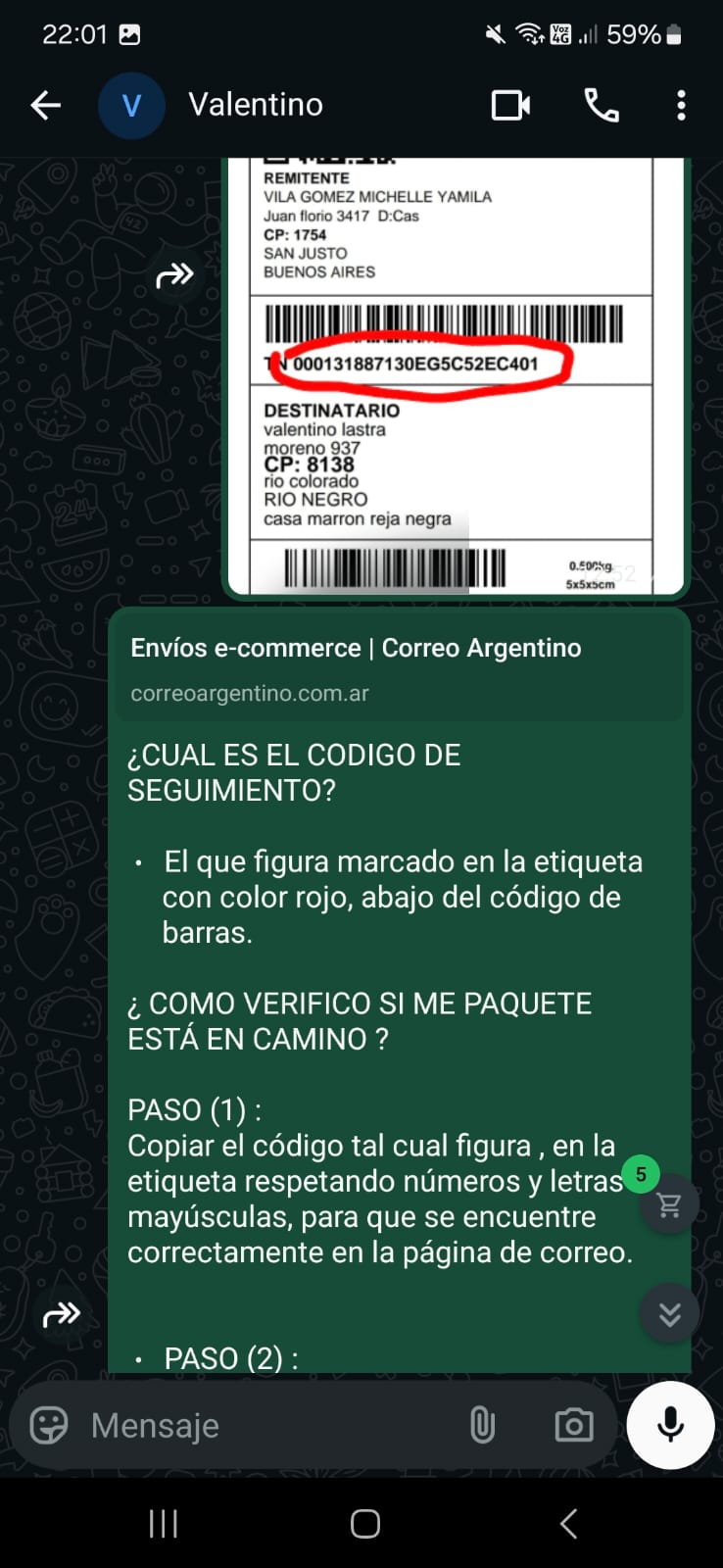Record a voice message
The width and height of the screenshot is (723, 1568).
click(x=670, y=1425)
